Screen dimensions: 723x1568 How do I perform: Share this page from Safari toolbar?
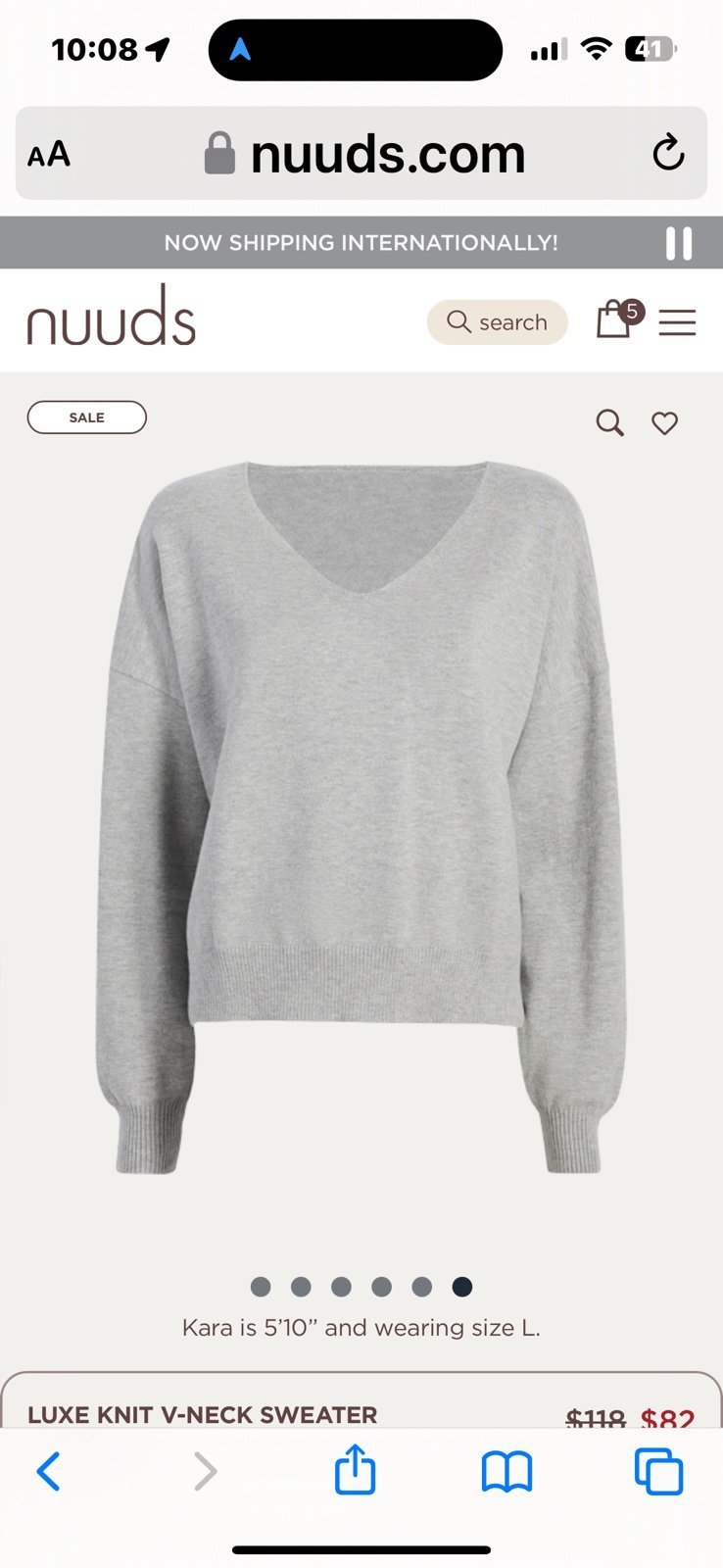(x=355, y=1469)
